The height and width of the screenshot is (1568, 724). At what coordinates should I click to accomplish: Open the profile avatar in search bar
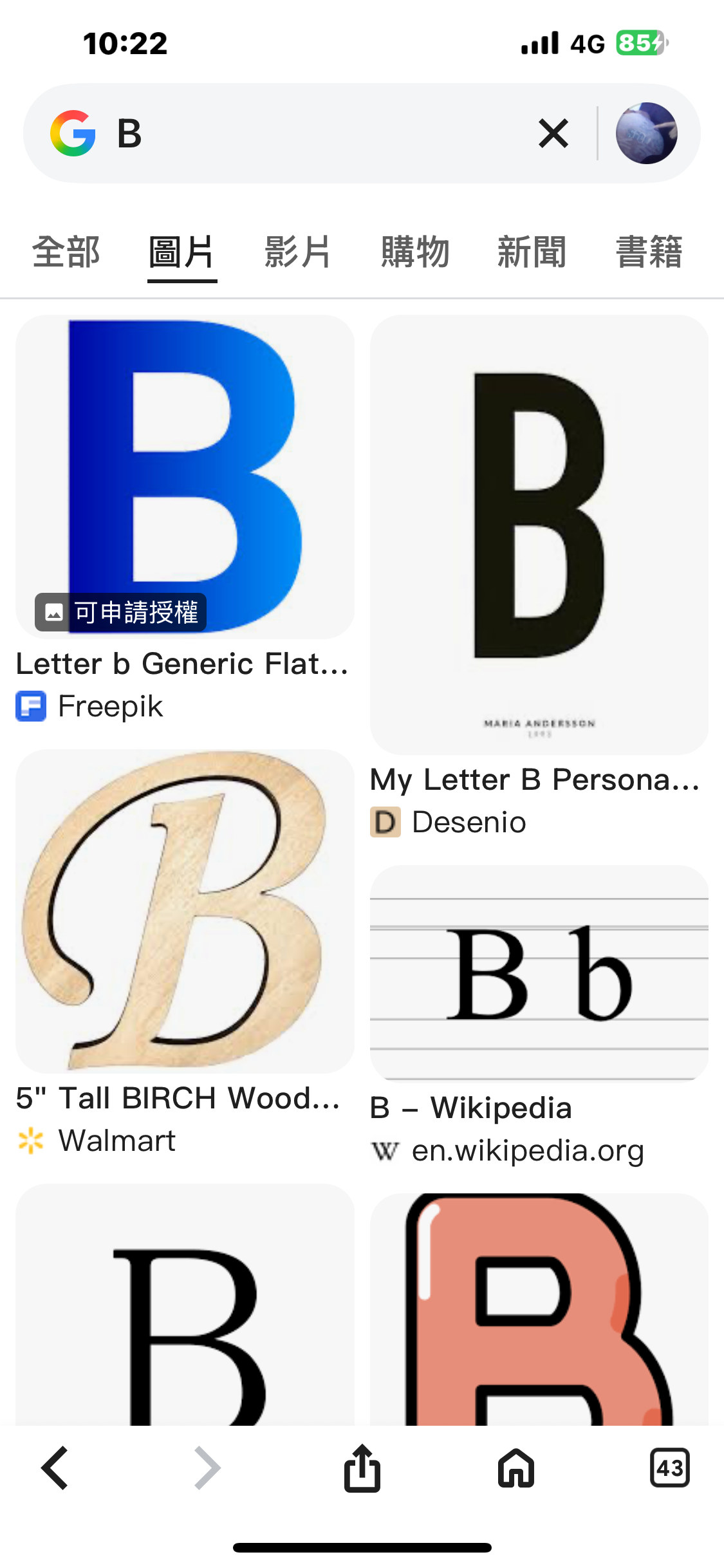(646, 133)
